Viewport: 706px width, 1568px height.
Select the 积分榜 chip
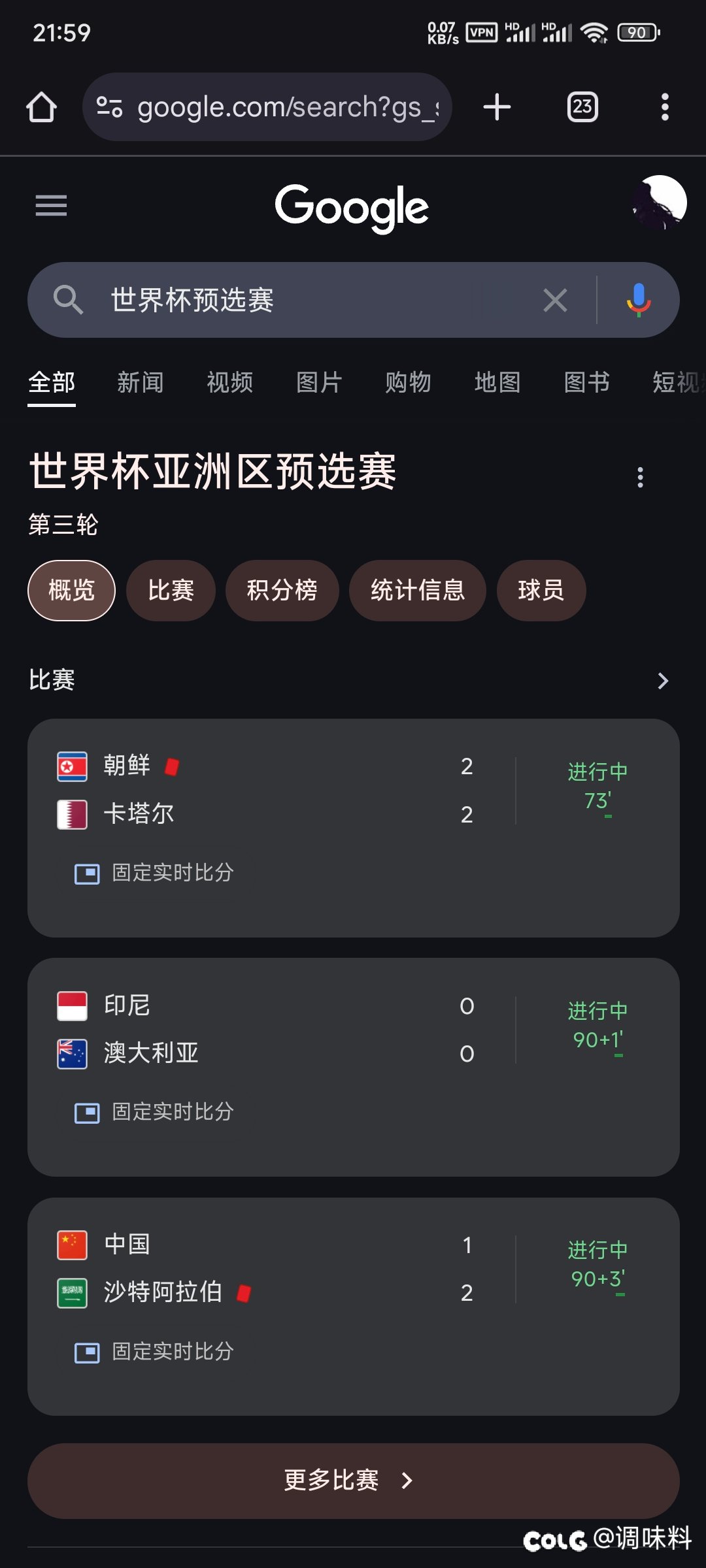tap(282, 591)
